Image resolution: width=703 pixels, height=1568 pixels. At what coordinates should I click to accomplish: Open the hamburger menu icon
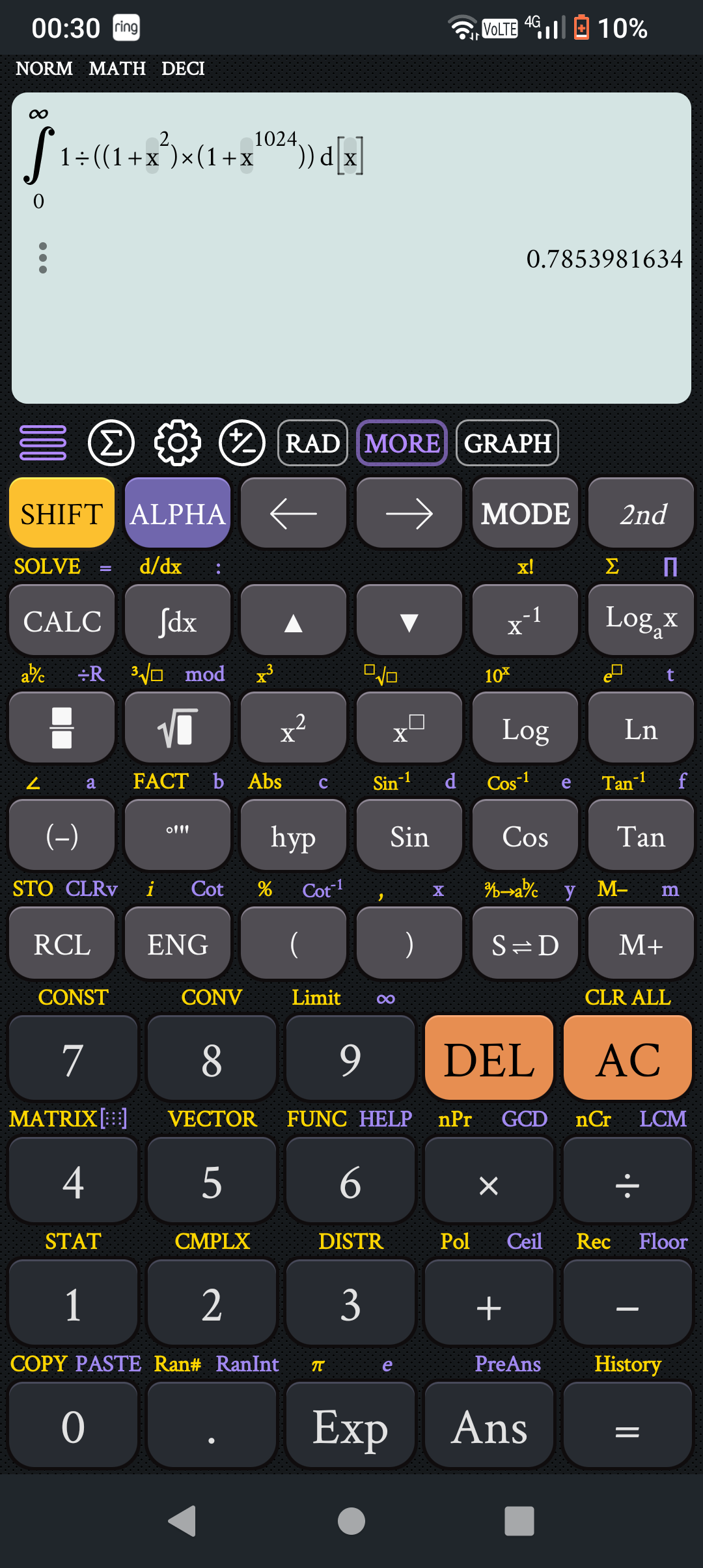[43, 443]
